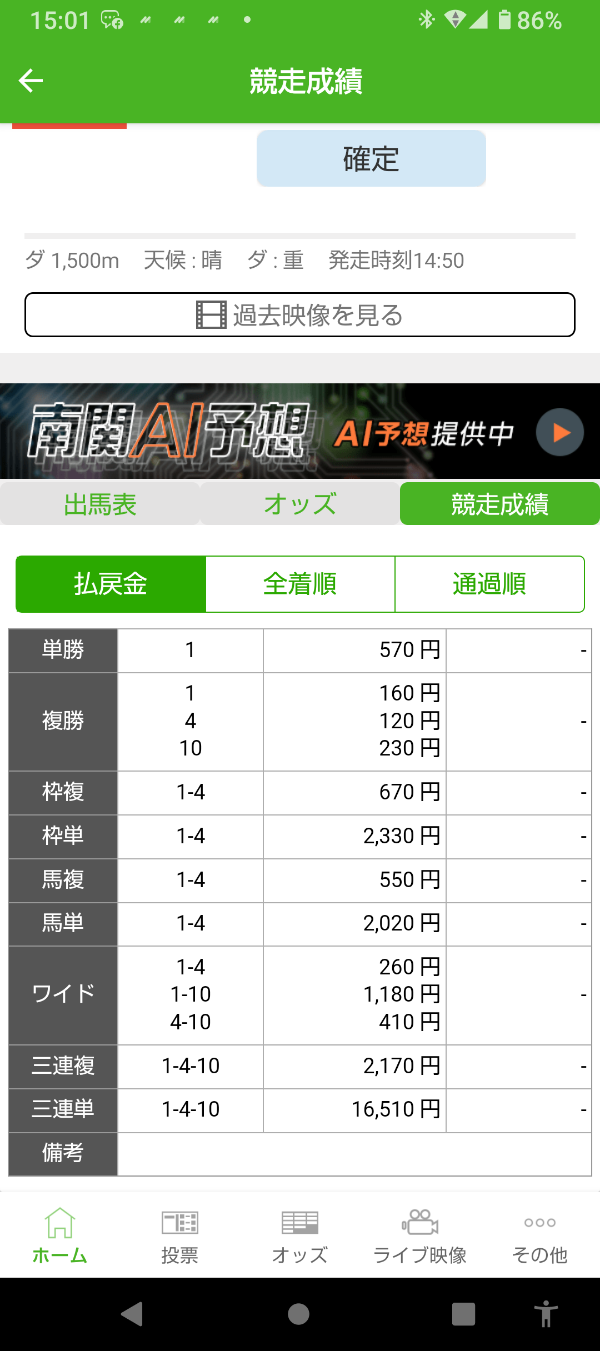Show 全着順 full finishing order
Screen dimensions: 600x1351
coord(300,584)
